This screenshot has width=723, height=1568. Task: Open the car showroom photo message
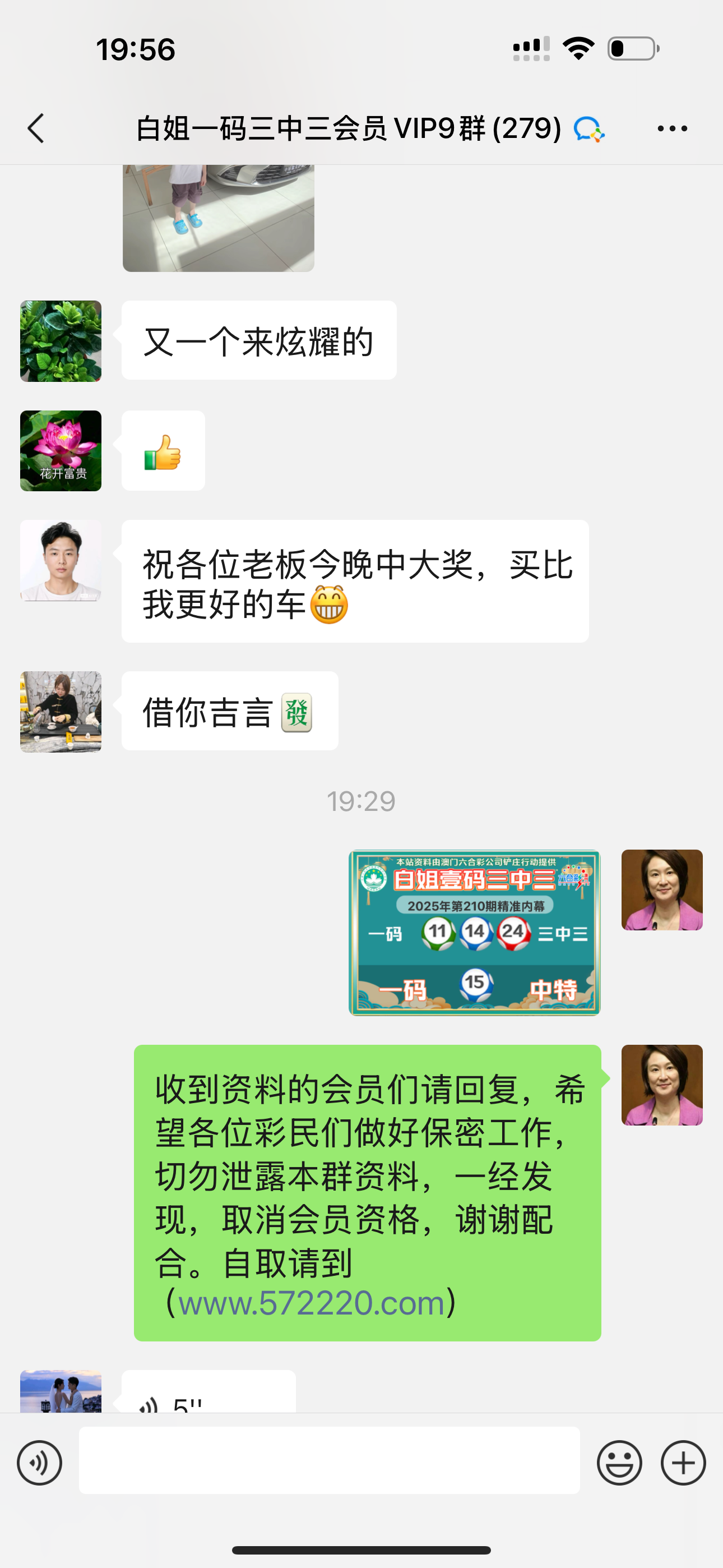(x=218, y=218)
